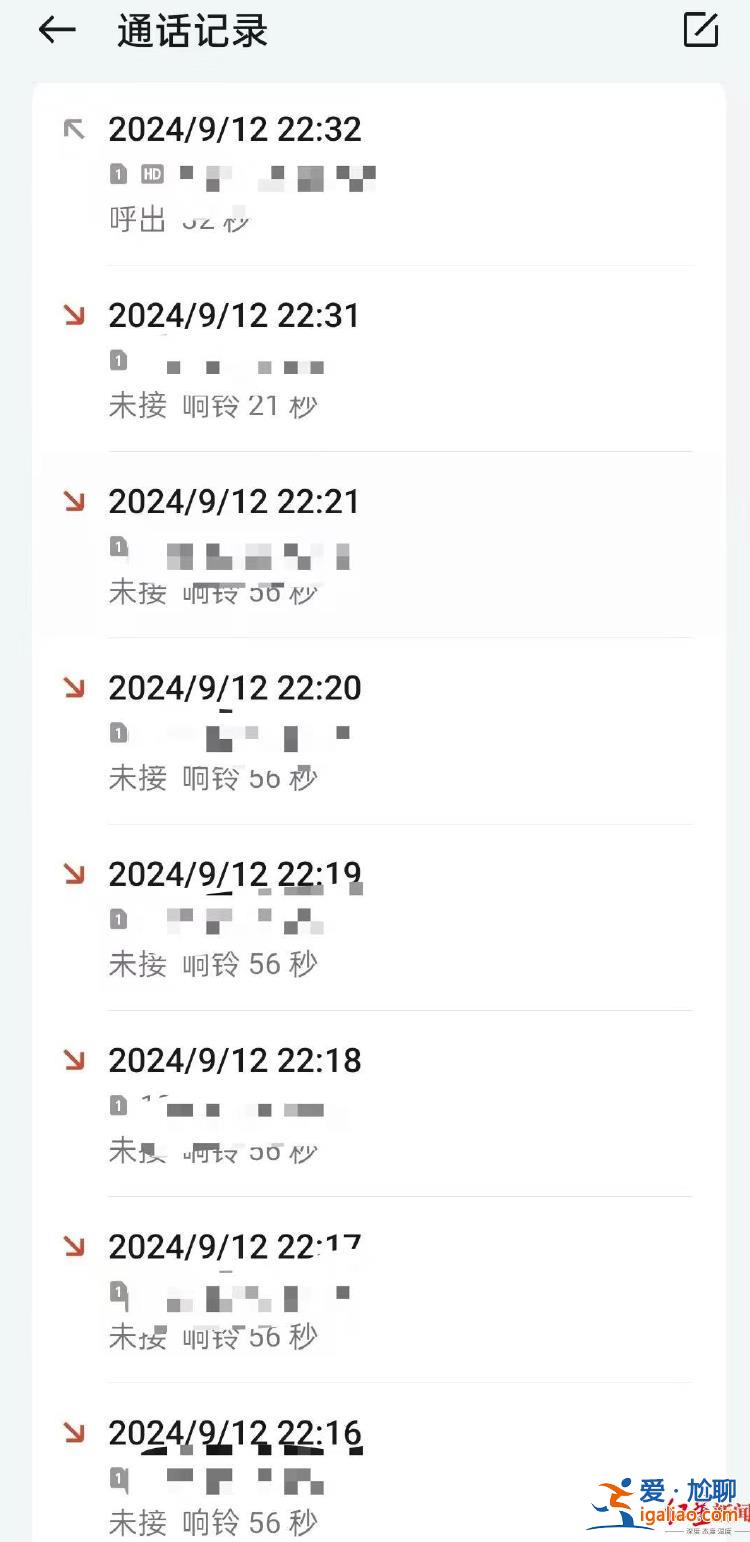This screenshot has width=750, height=1542.
Task: Select the 22:16 missed call row
Action: 380,1476
